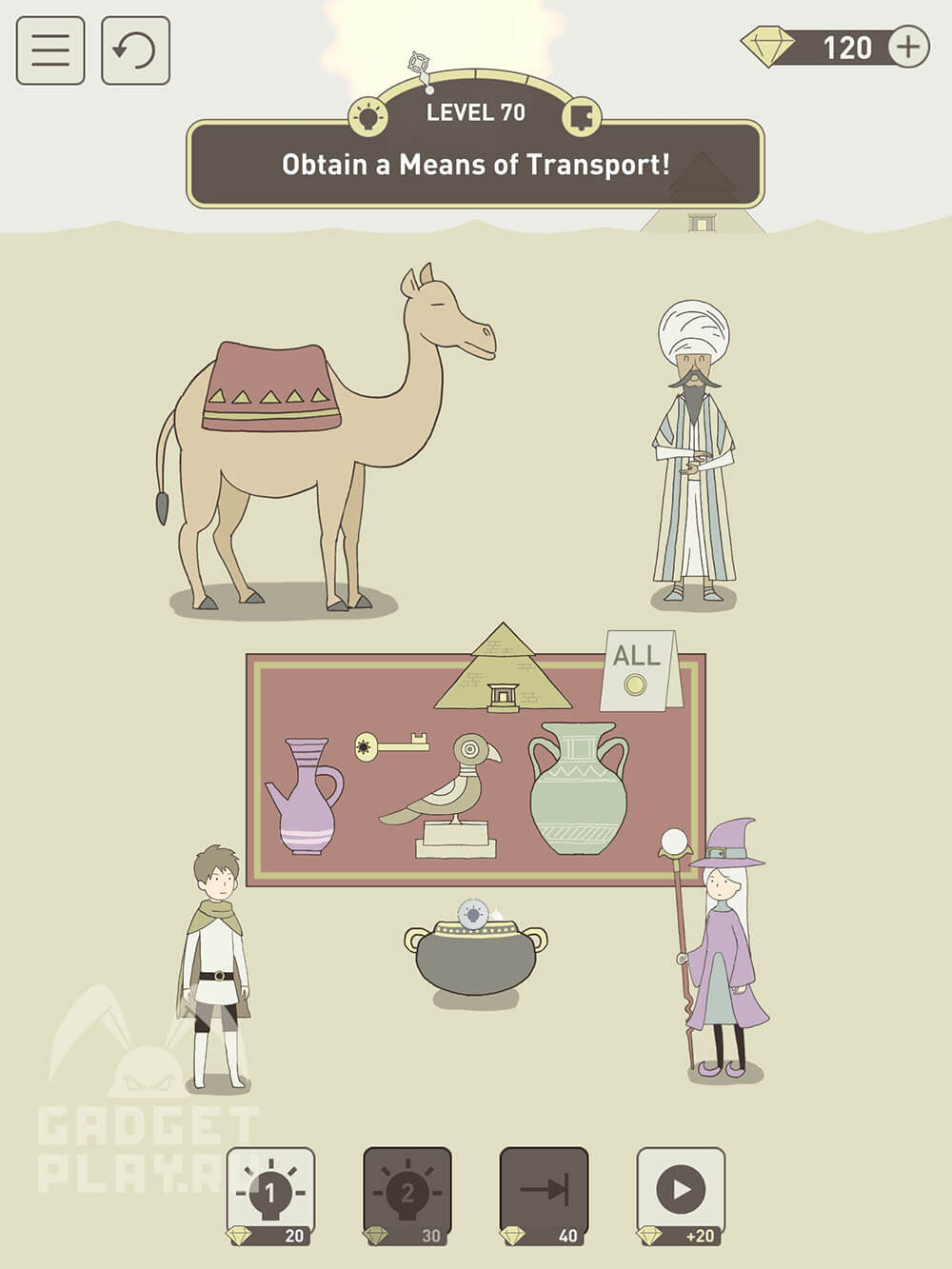952x1269 pixels.
Task: Tap the green amphora vase
Action: (578, 788)
